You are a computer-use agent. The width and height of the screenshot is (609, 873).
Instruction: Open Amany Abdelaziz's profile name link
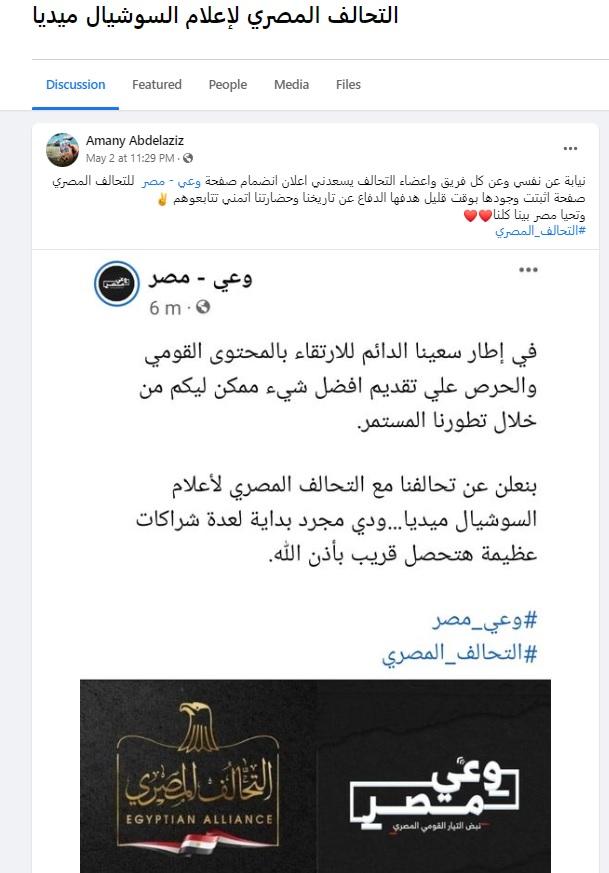click(135, 142)
